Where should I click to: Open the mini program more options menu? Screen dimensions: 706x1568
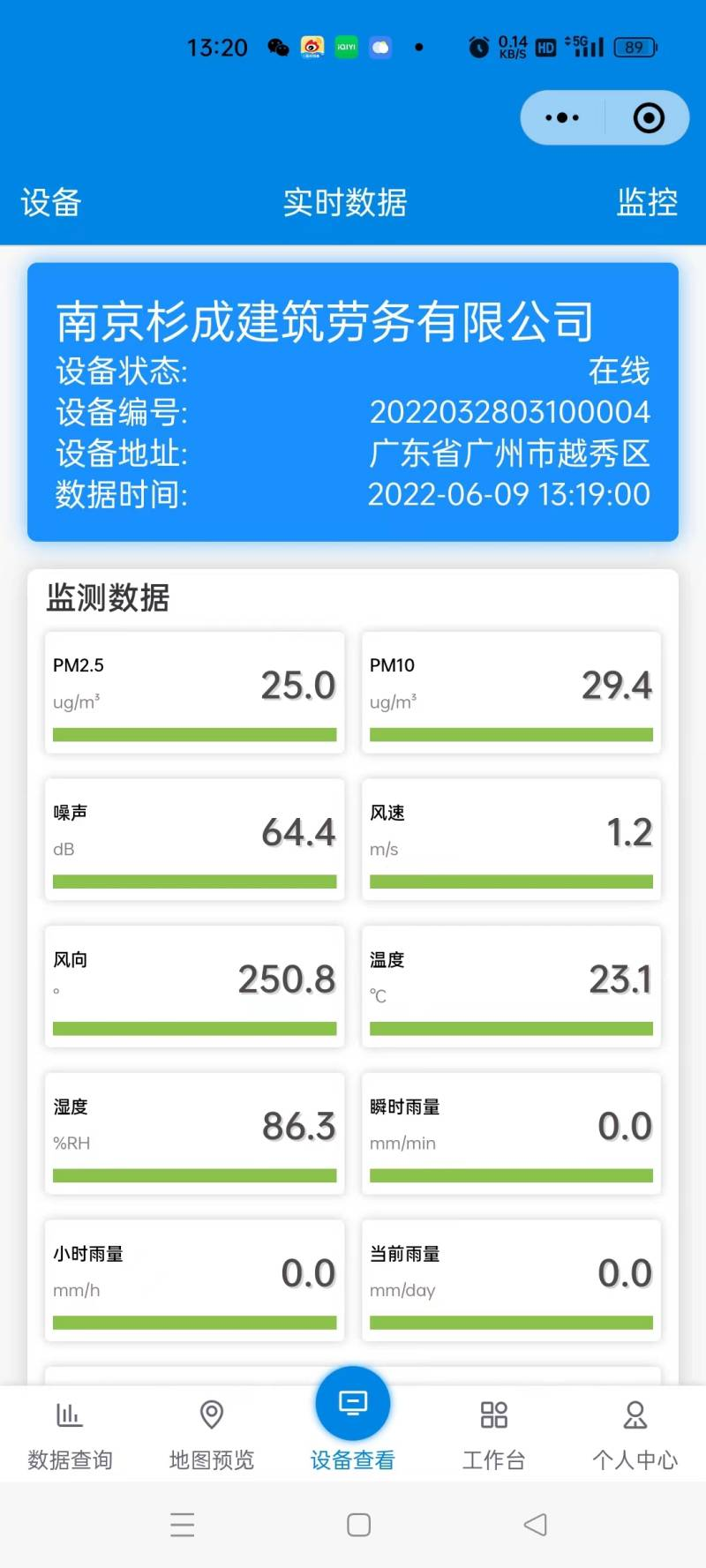point(562,117)
